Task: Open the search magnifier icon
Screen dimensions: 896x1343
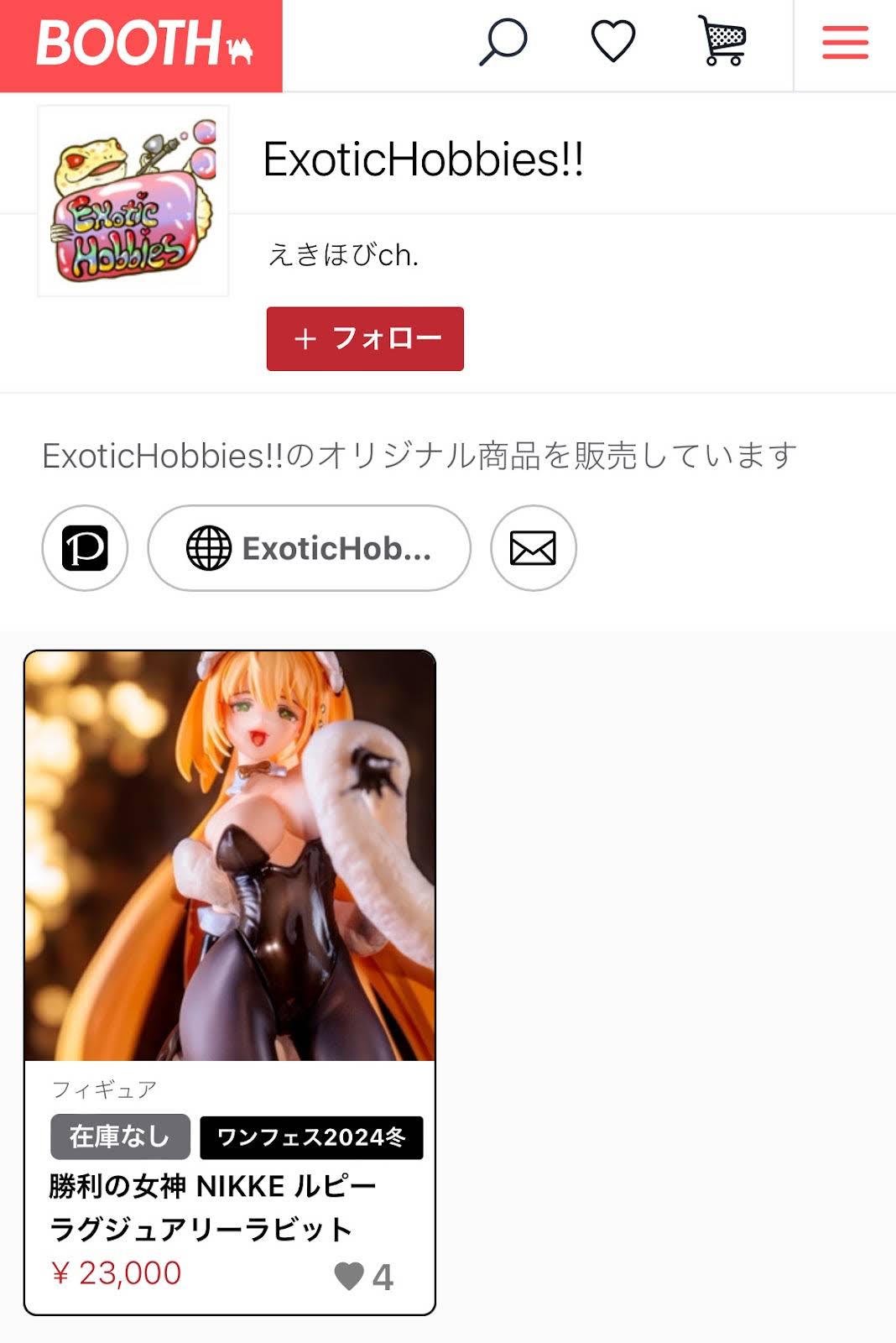Action: (x=503, y=42)
